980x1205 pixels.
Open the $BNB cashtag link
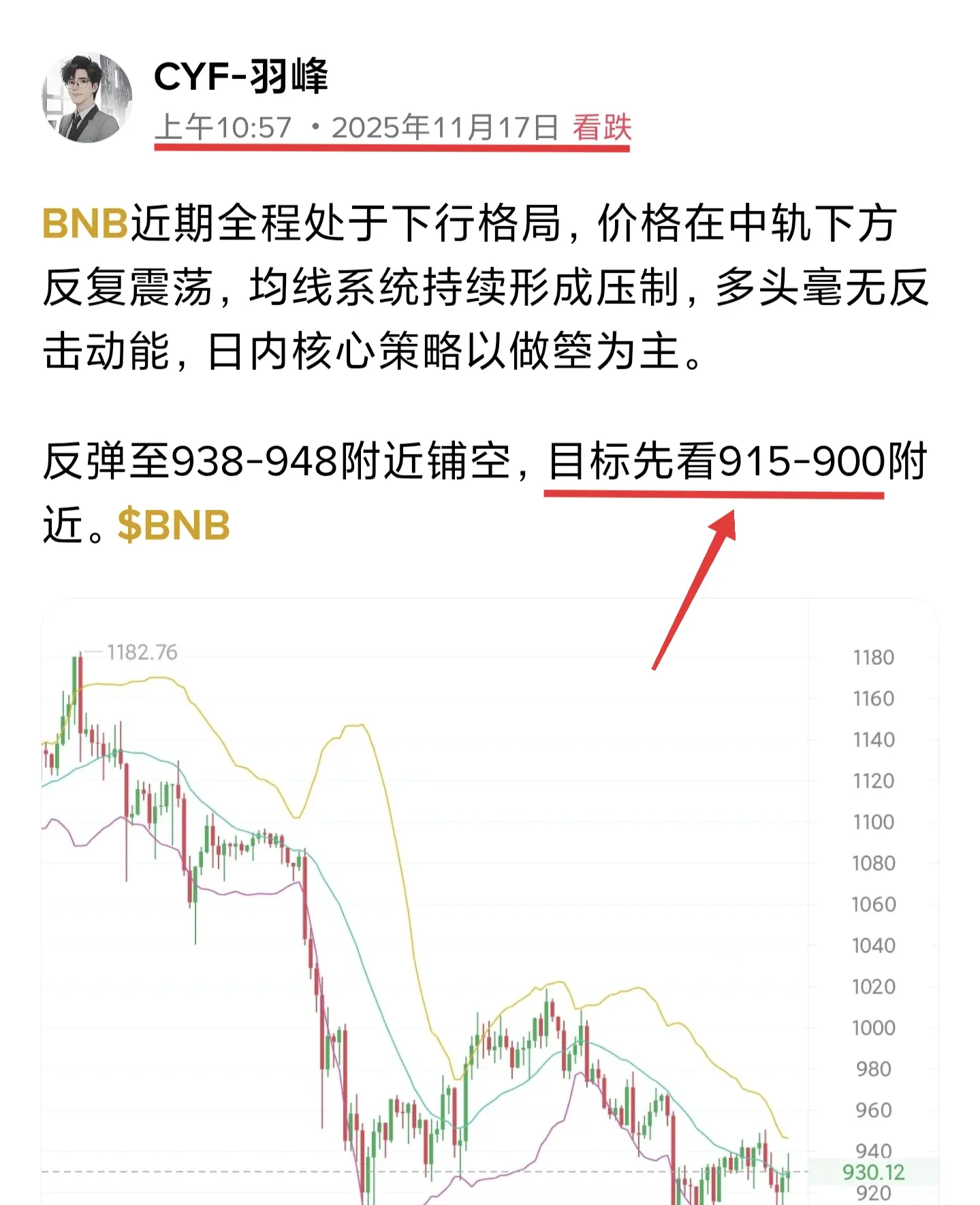coord(174,525)
